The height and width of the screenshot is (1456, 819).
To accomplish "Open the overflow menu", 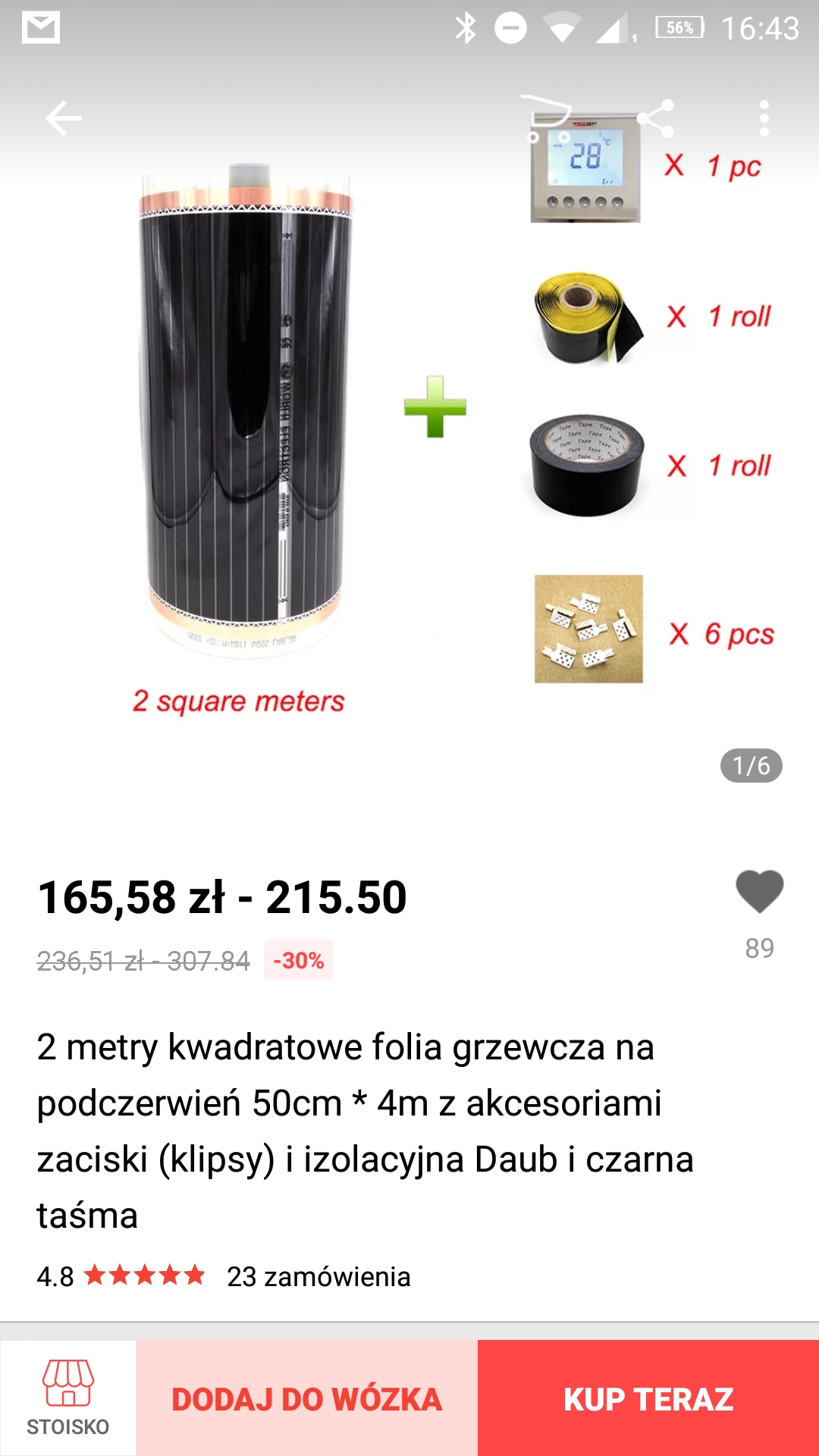I will coord(764,118).
